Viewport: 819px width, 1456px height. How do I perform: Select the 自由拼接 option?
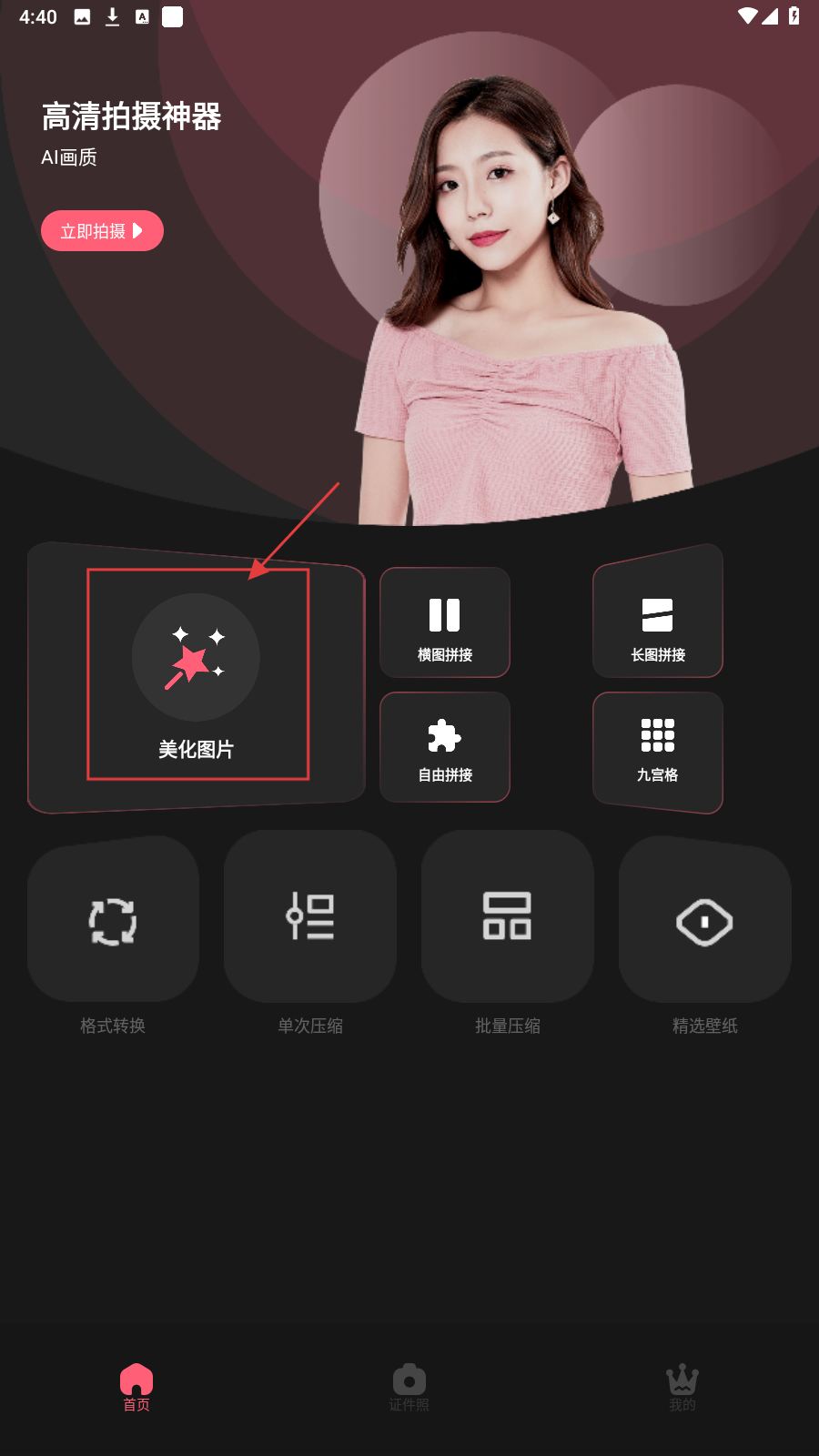click(x=445, y=747)
